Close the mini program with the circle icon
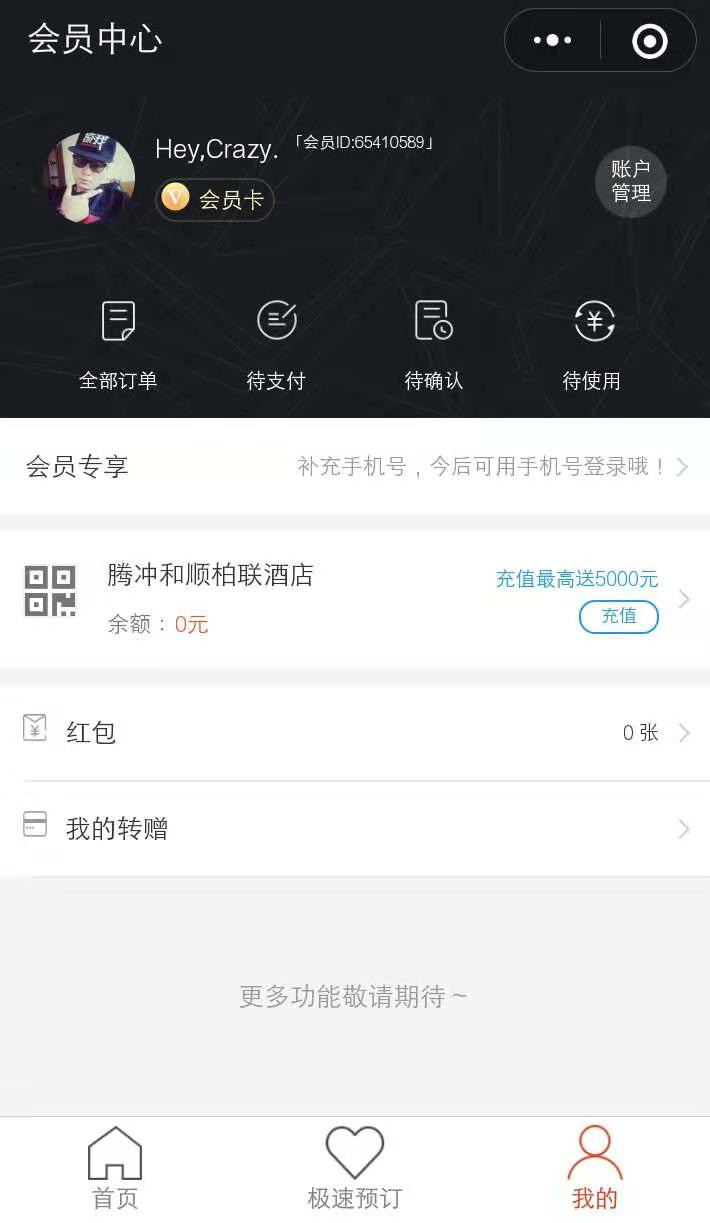 click(649, 41)
